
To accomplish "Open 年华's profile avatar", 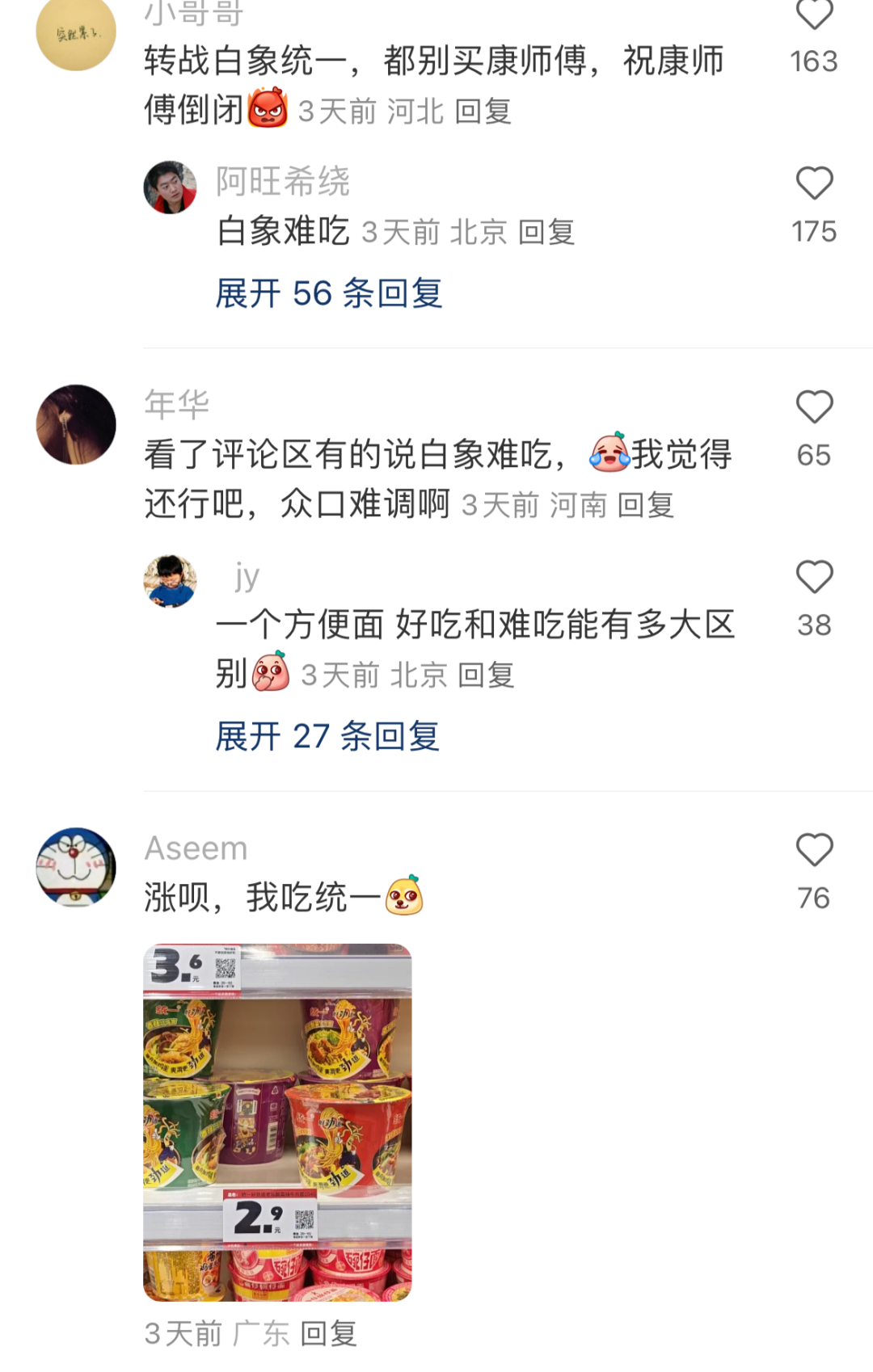I will [76, 424].
